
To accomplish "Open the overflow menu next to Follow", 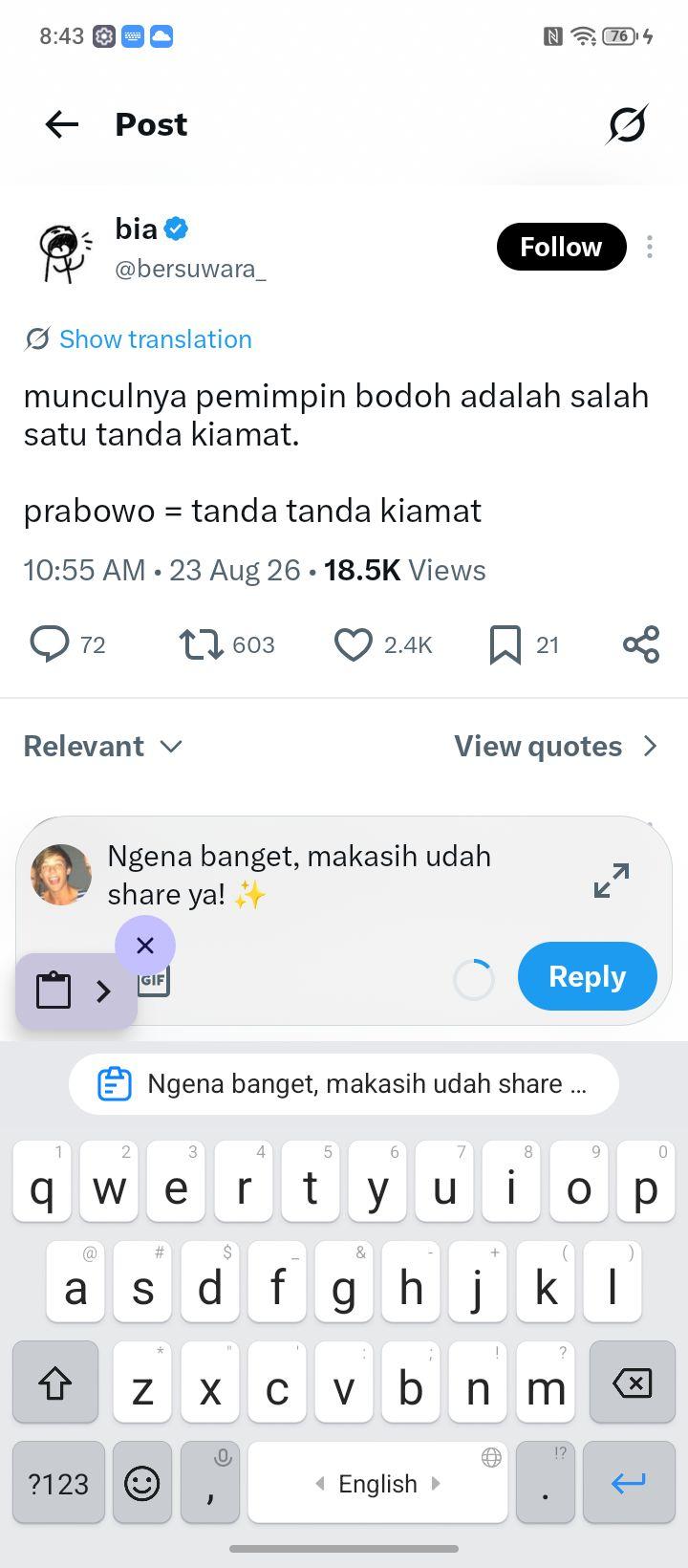I will 650,247.
